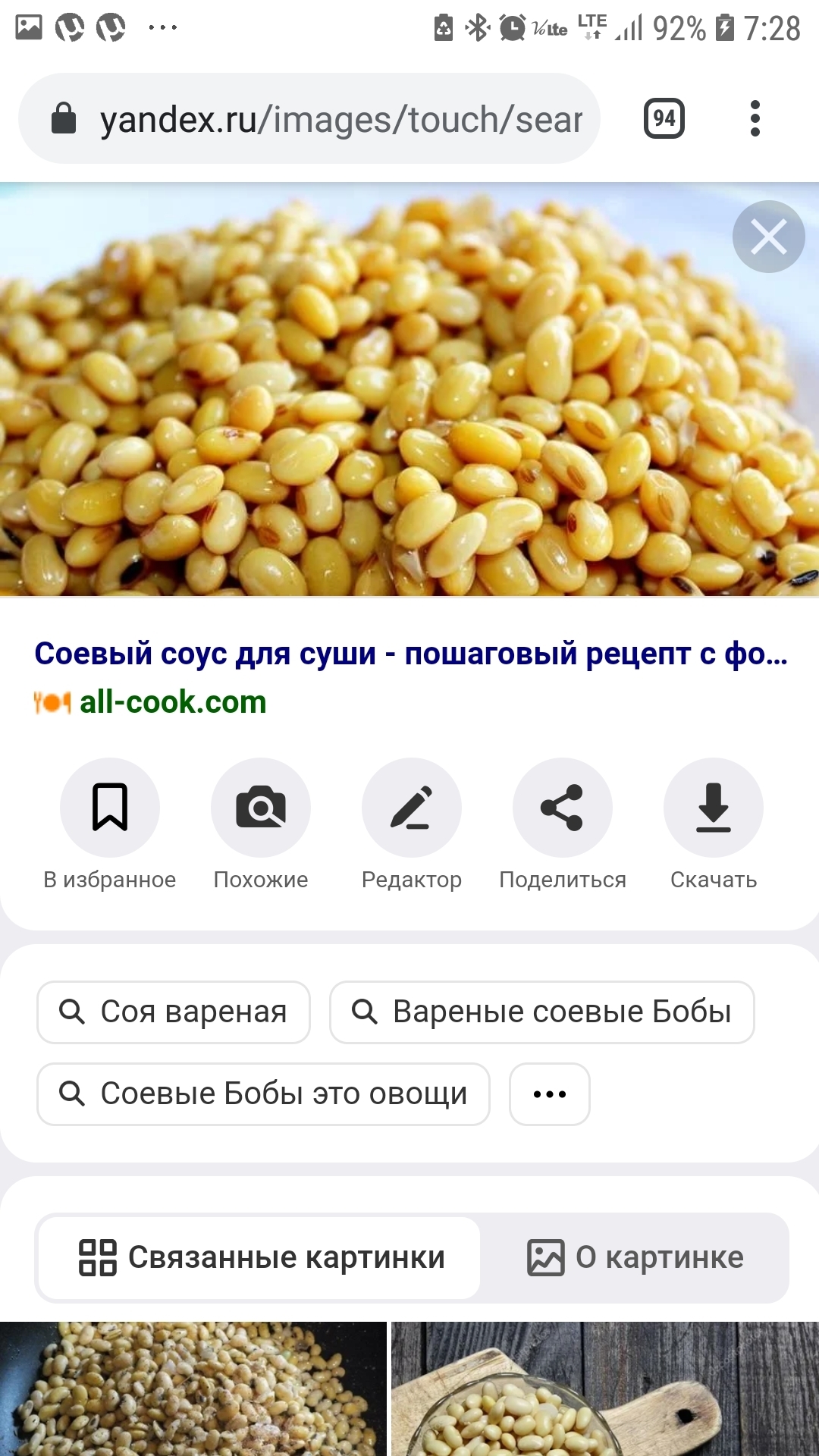Search for Соя вареная chip
The image size is (819, 1456).
pos(174,1012)
